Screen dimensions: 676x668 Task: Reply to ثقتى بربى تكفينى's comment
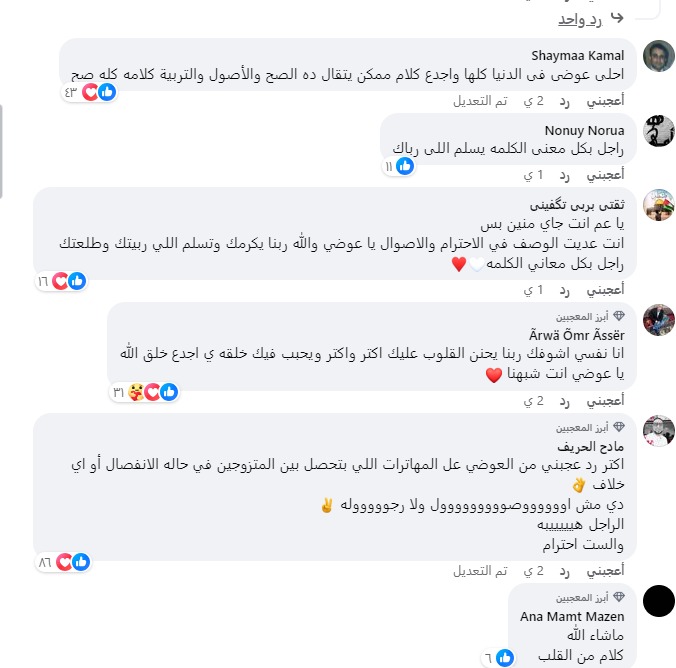[x=565, y=290]
